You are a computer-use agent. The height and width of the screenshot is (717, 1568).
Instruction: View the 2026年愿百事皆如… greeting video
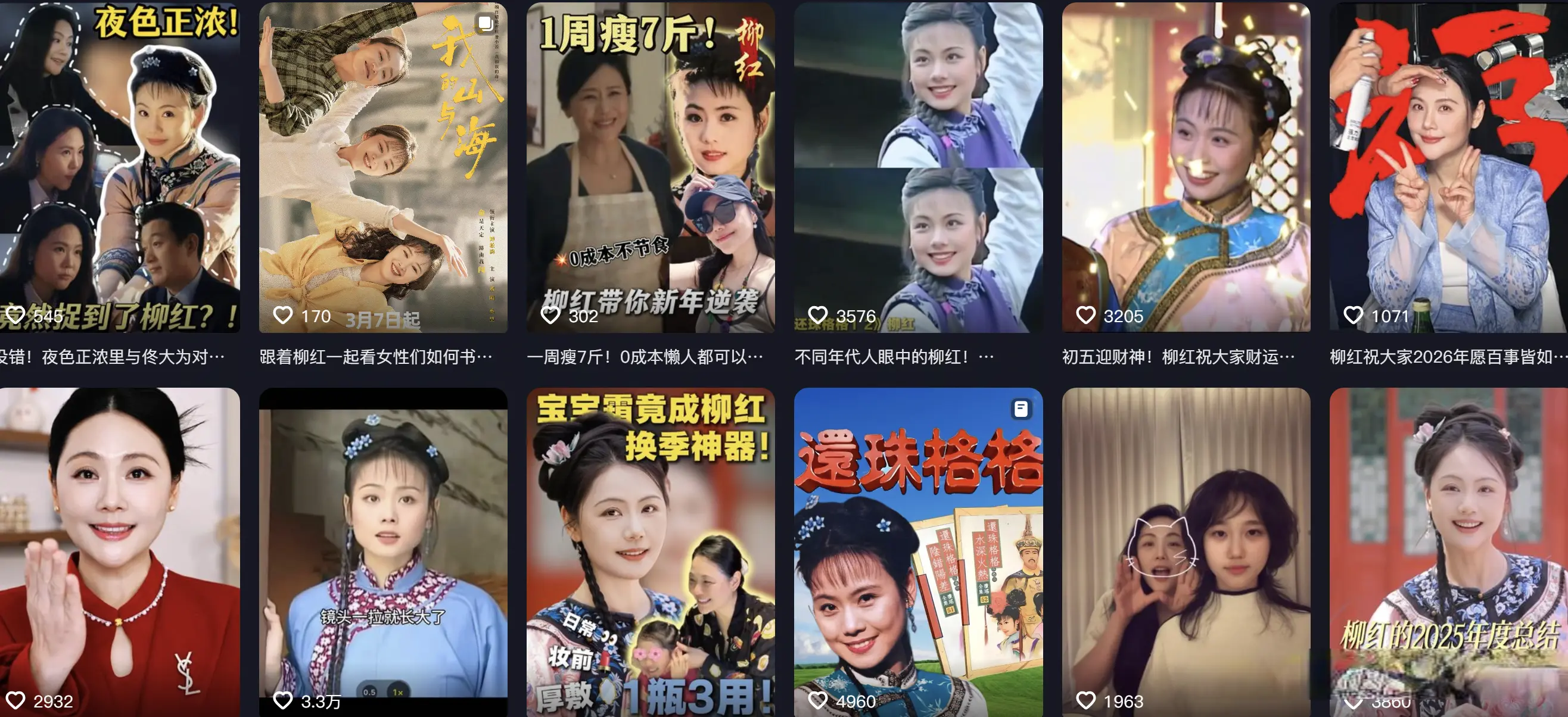[1449, 167]
